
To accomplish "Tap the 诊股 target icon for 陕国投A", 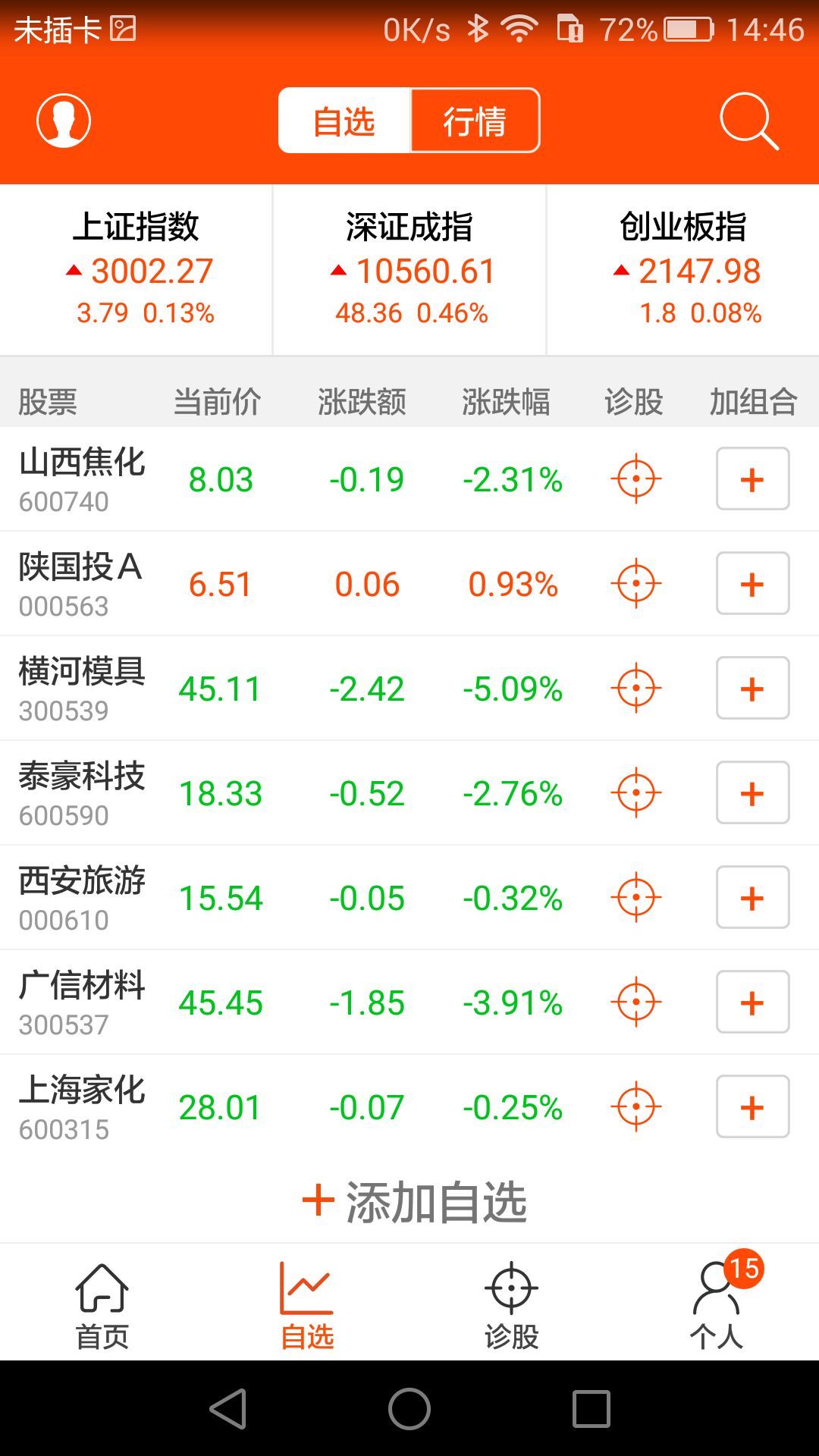I will 636,584.
